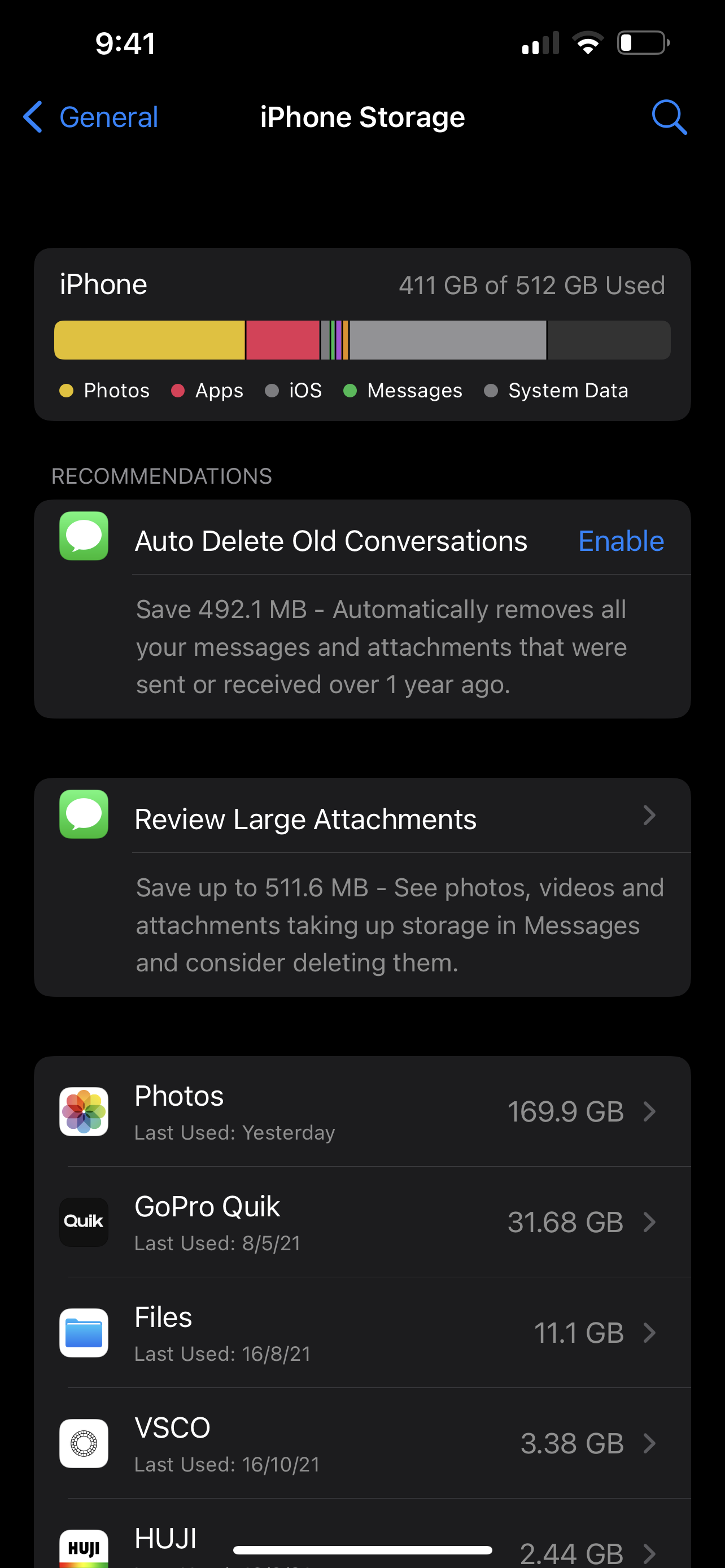Tap the colored storage usage bar
Image resolution: width=725 pixels, height=1568 pixels.
[361, 340]
